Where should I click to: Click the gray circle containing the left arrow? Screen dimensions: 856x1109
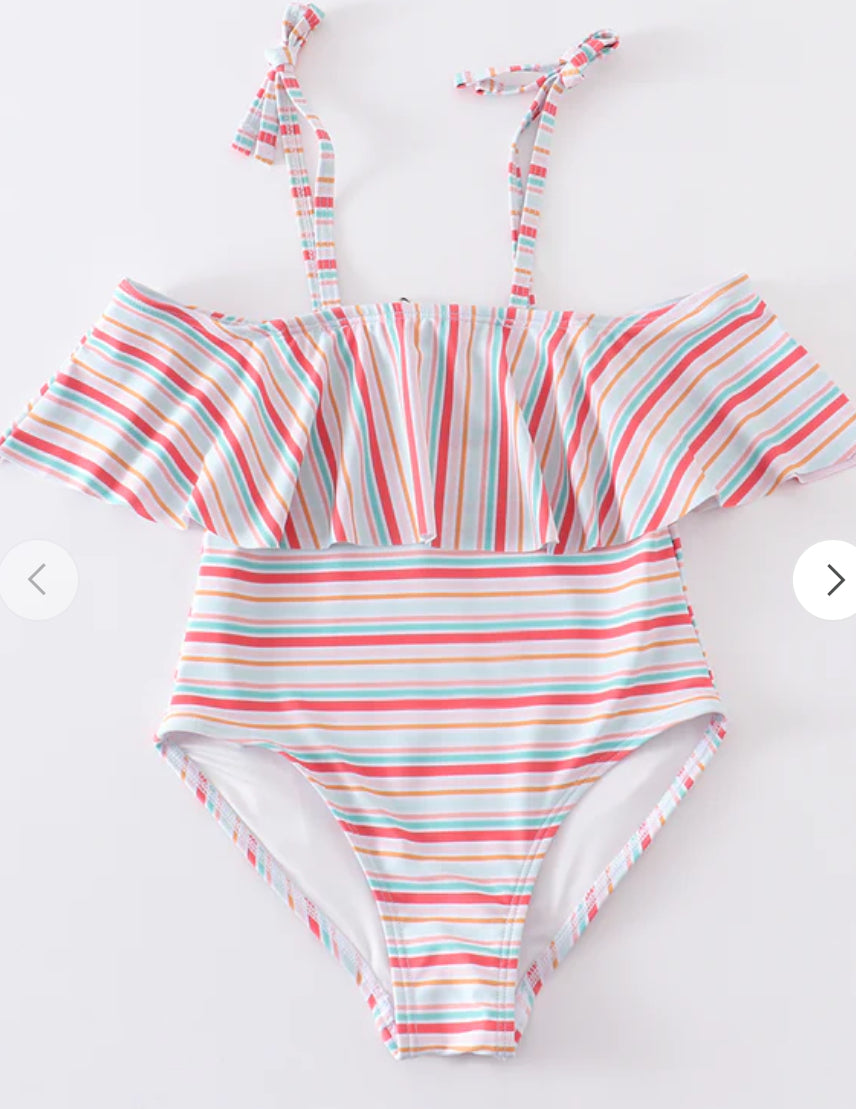pyautogui.click(x=38, y=579)
